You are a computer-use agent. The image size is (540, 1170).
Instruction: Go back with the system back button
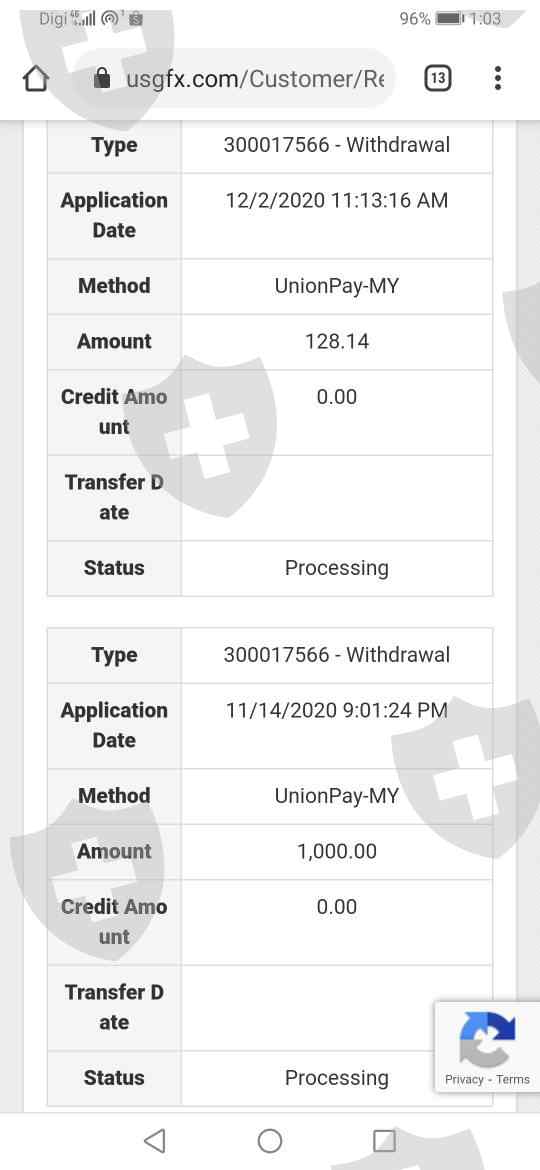coord(154,1140)
